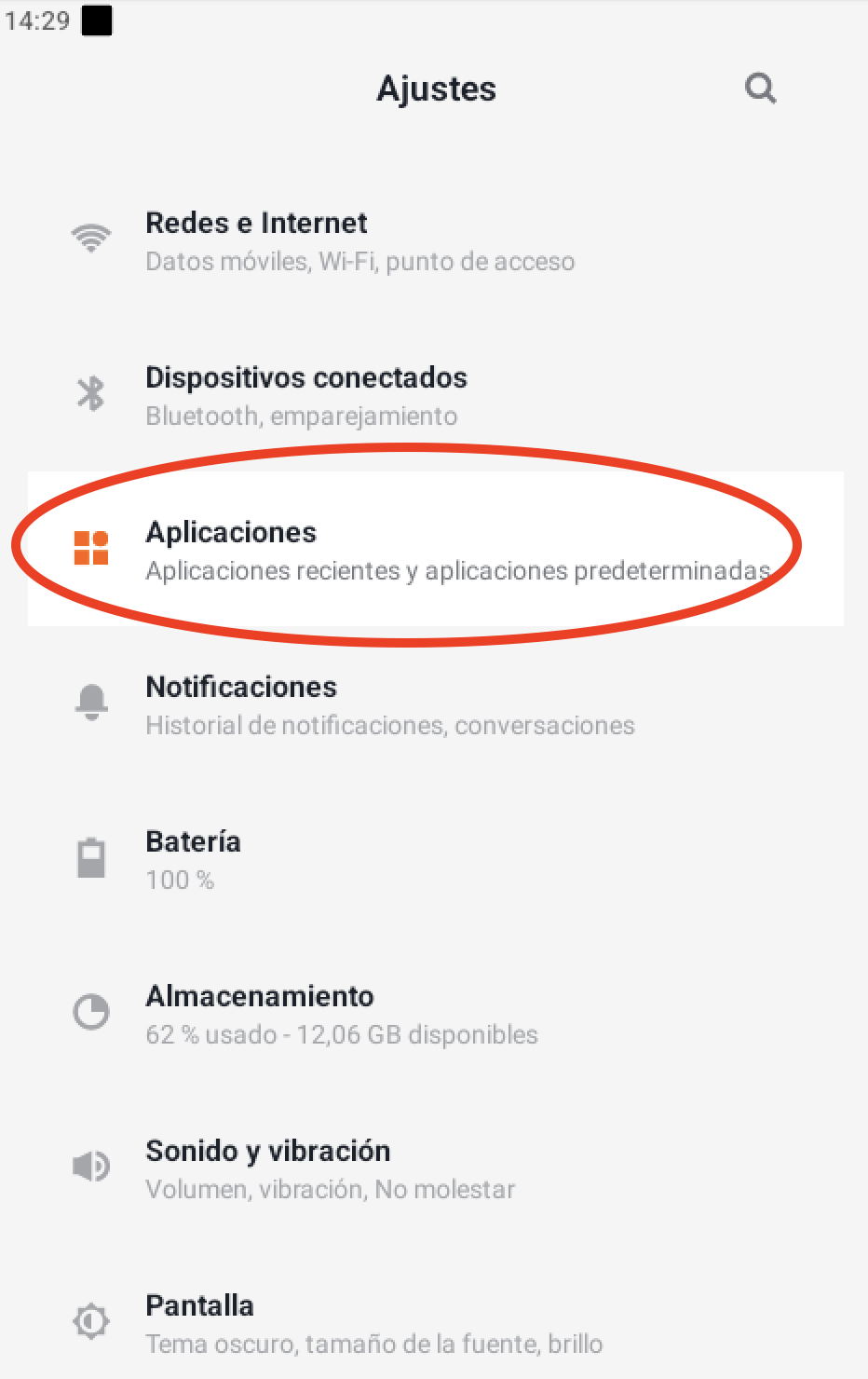Viewport: 868px width, 1379px height.
Task: Open Dispositivos conectados settings
Action: point(373,393)
